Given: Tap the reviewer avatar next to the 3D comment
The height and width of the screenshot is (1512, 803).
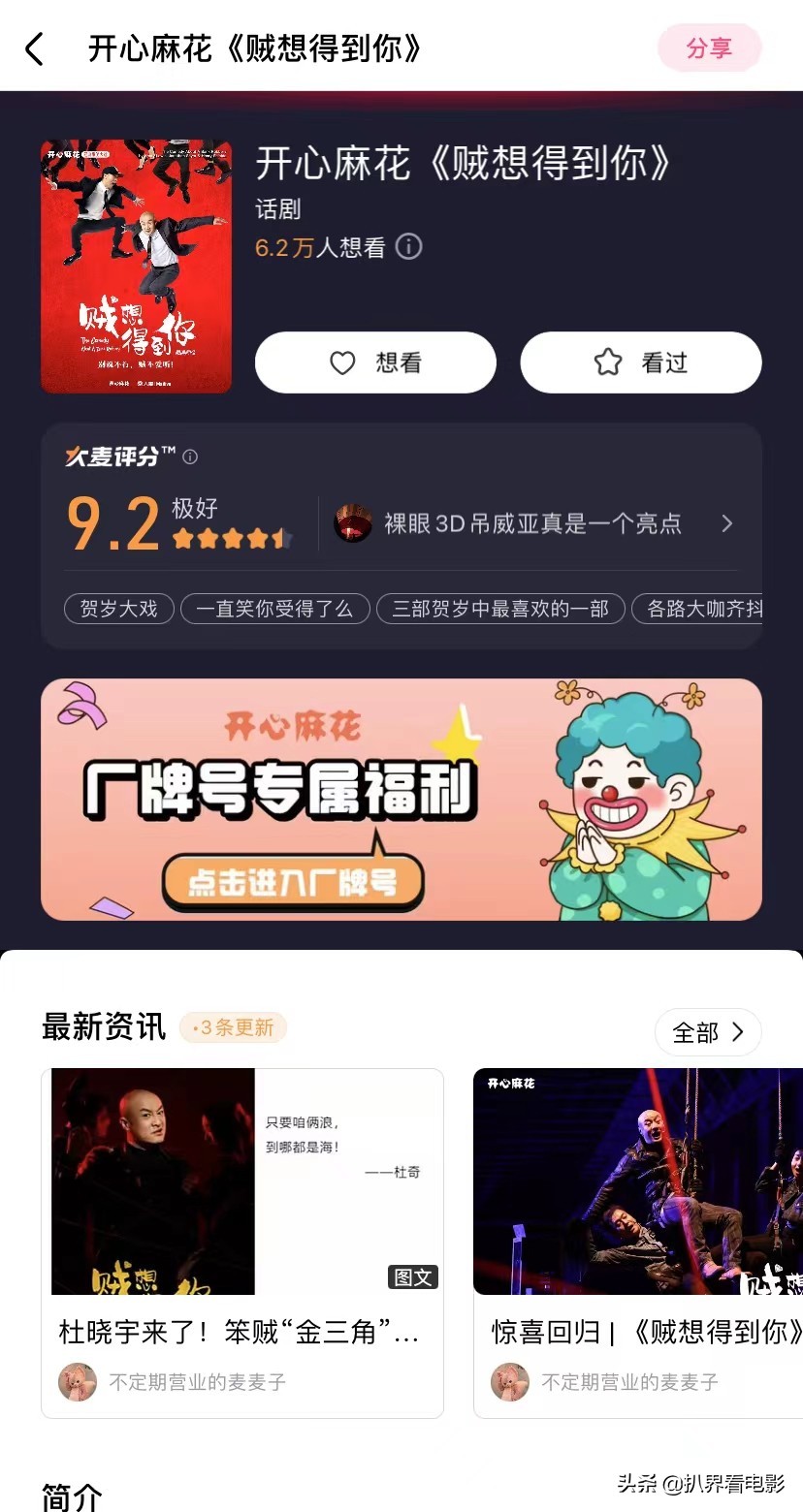Looking at the screenshot, I should click(353, 523).
